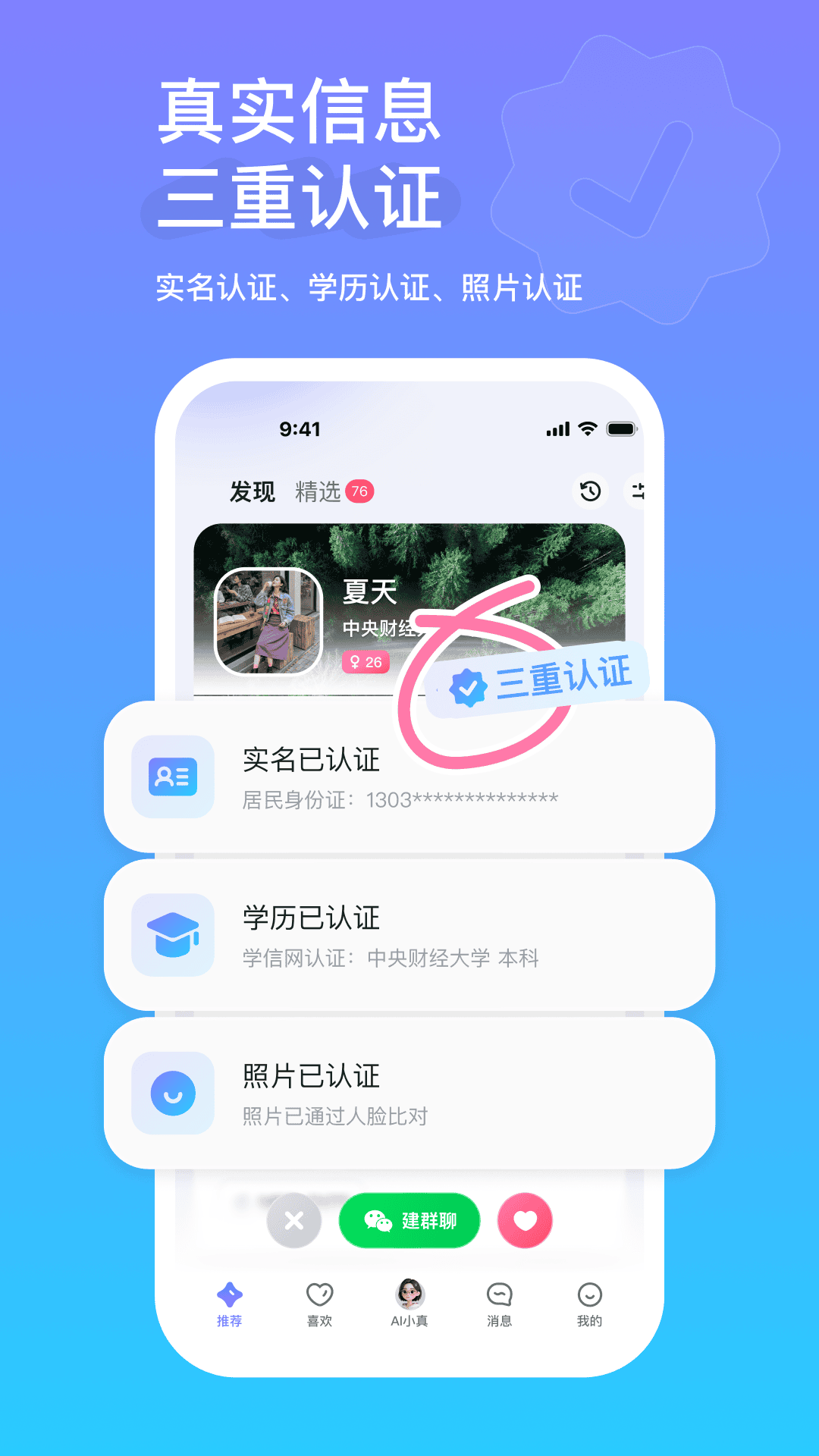Tap the pink heart like button
Image resolution: width=819 pixels, height=1456 pixels.
[x=524, y=1220]
